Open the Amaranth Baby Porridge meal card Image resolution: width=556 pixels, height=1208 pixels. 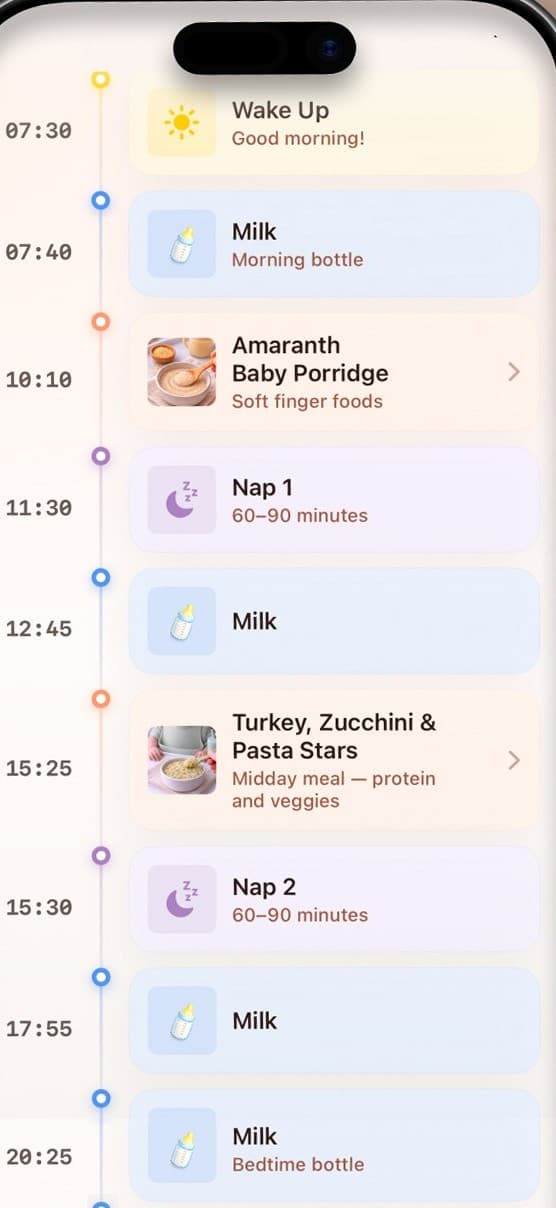[x=334, y=372]
